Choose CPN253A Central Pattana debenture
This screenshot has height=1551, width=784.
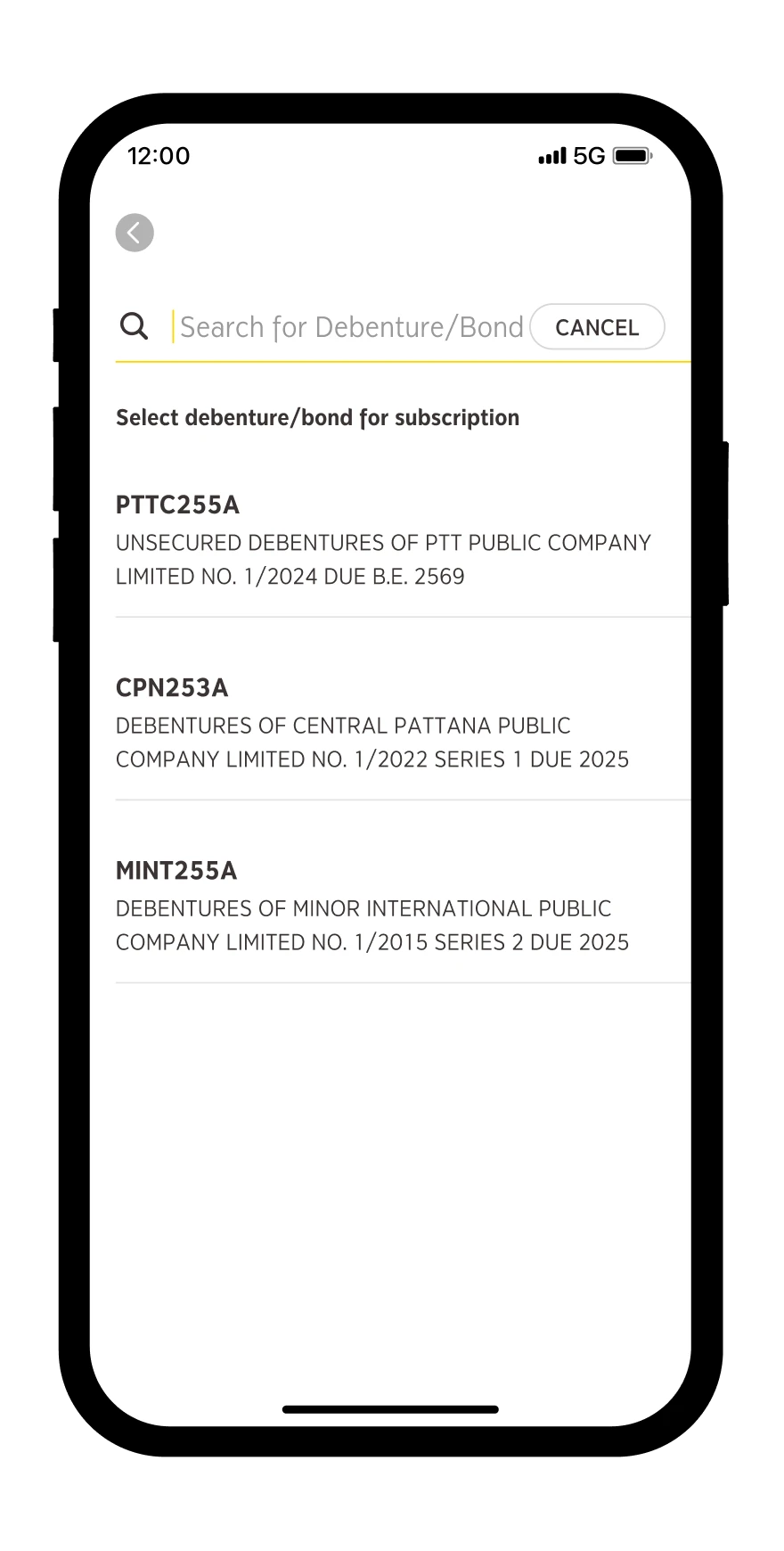coord(403,723)
